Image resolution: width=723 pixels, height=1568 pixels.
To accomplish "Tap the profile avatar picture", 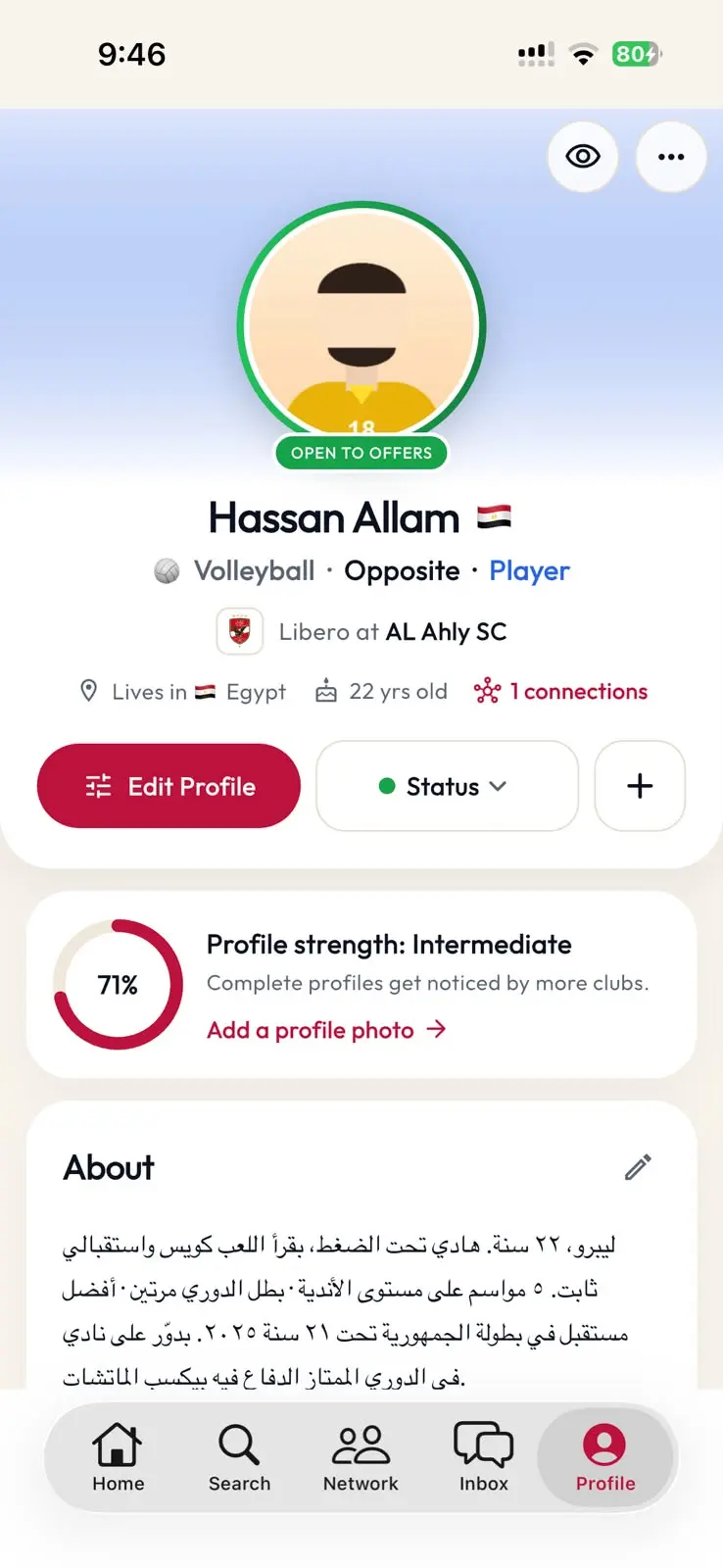I will (361, 326).
